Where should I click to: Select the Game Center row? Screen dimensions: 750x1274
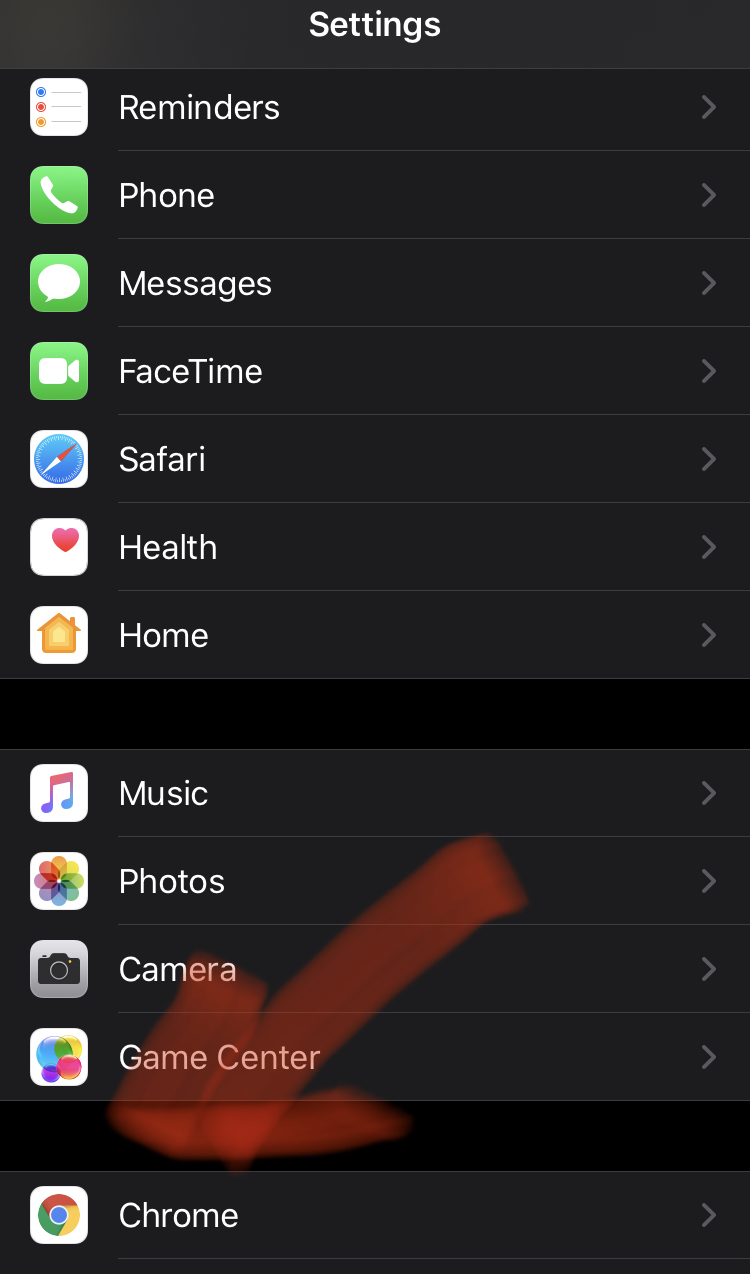click(375, 1057)
